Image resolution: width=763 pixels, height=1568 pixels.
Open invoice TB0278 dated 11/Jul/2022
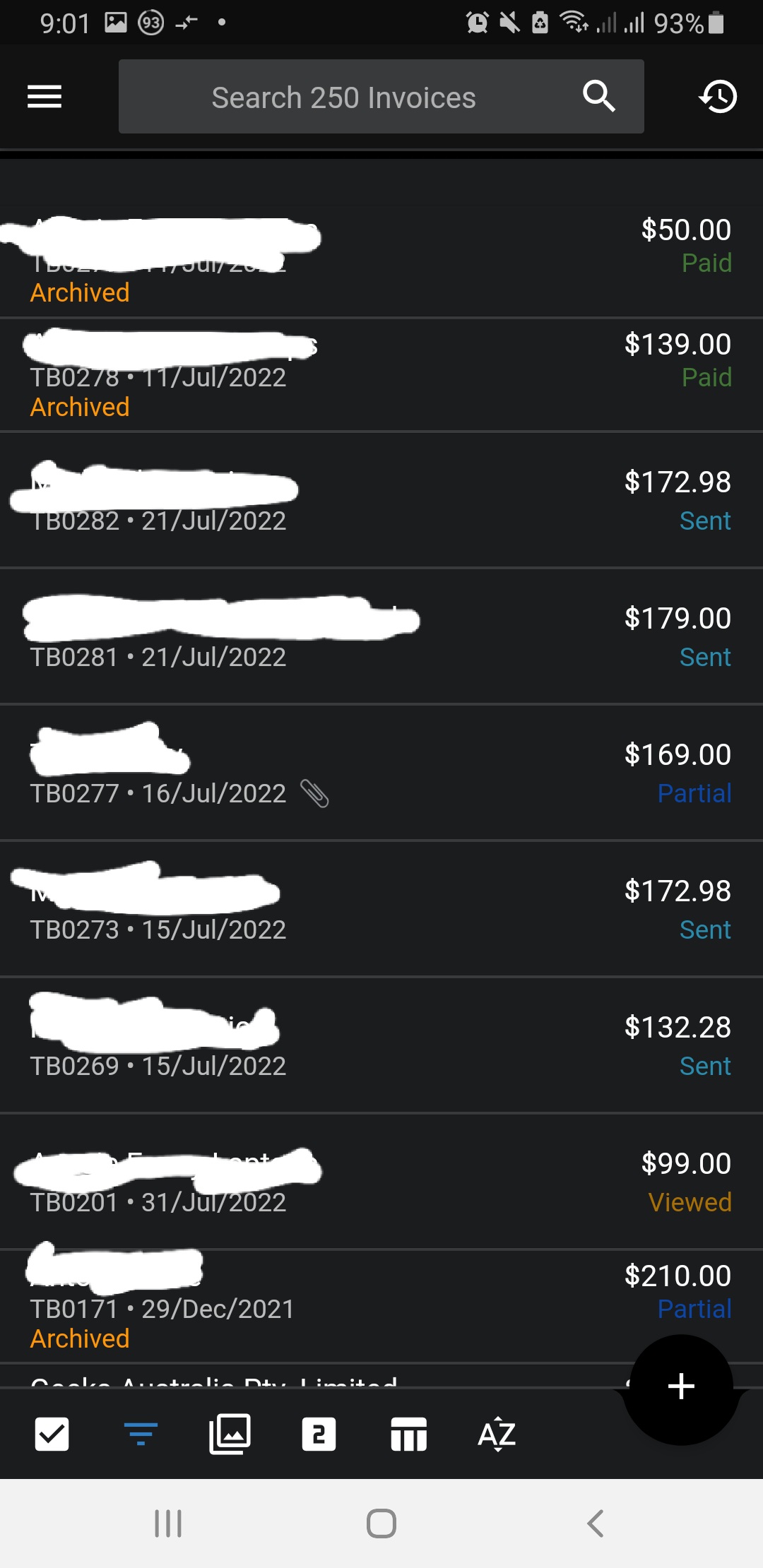tap(381, 376)
